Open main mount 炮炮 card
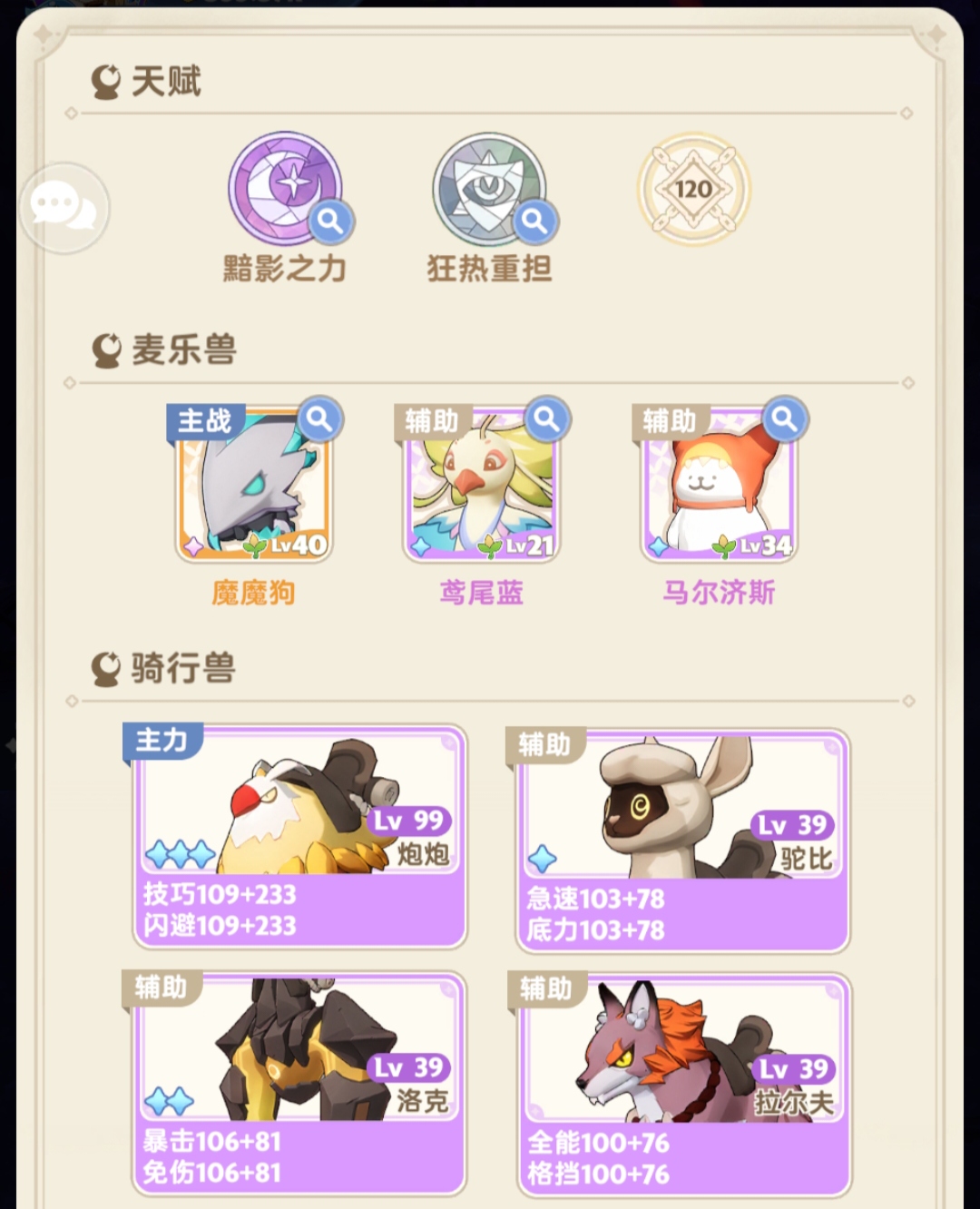This screenshot has height=1209, width=980. 299,837
